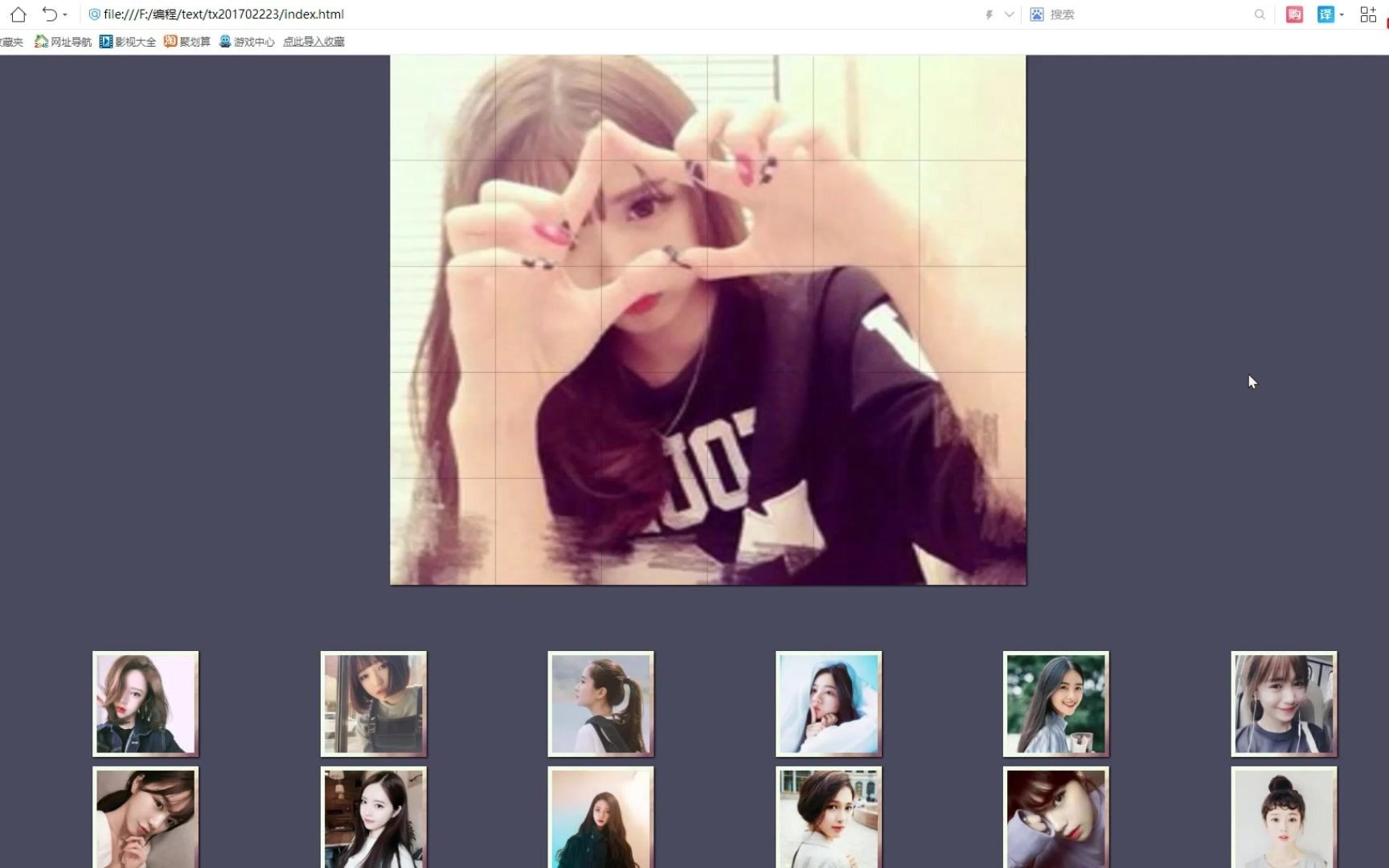1389x868 pixels.
Task: Open the red shopping (购) extension icon
Action: 1294,14
